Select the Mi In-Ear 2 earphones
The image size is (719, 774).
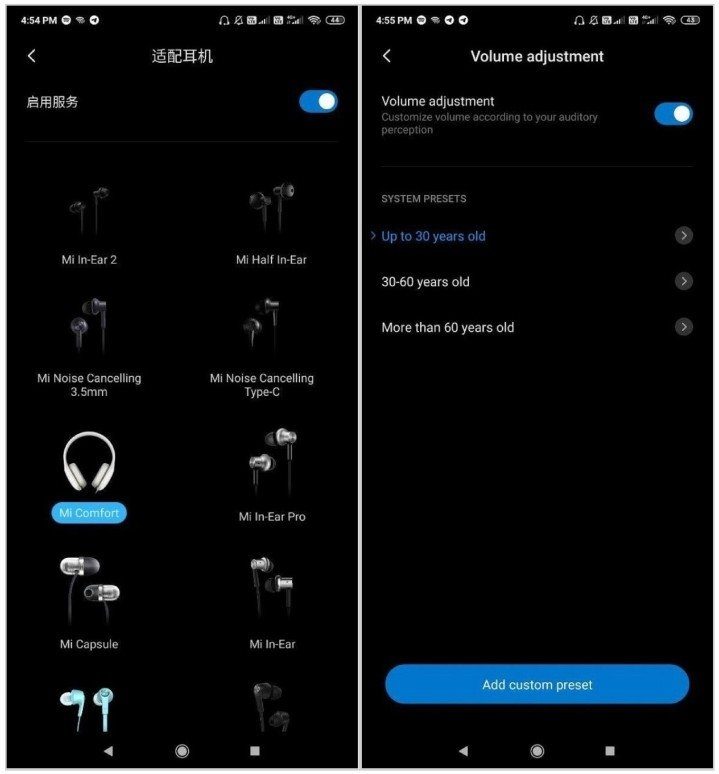click(x=89, y=224)
